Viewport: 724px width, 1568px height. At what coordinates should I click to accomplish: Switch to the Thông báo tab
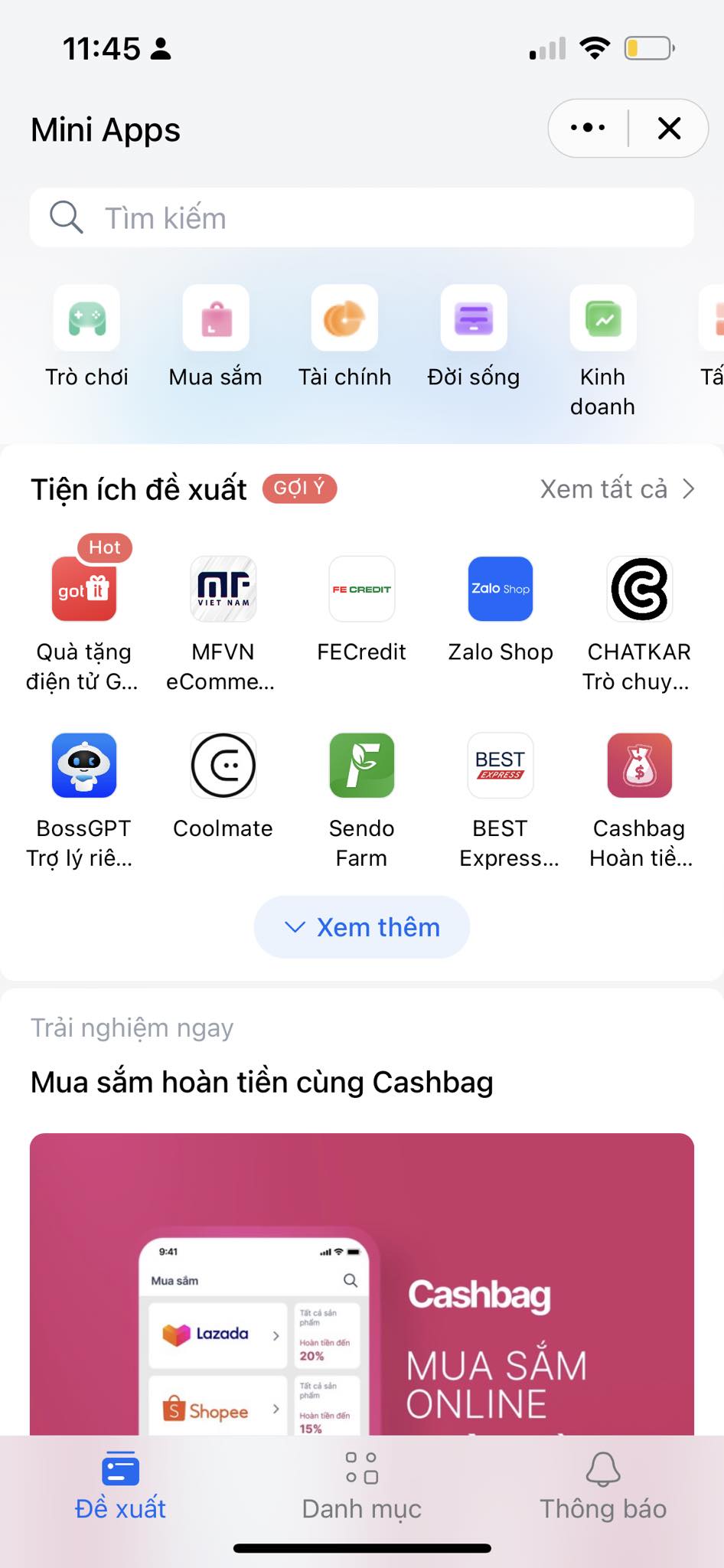pos(603,1485)
